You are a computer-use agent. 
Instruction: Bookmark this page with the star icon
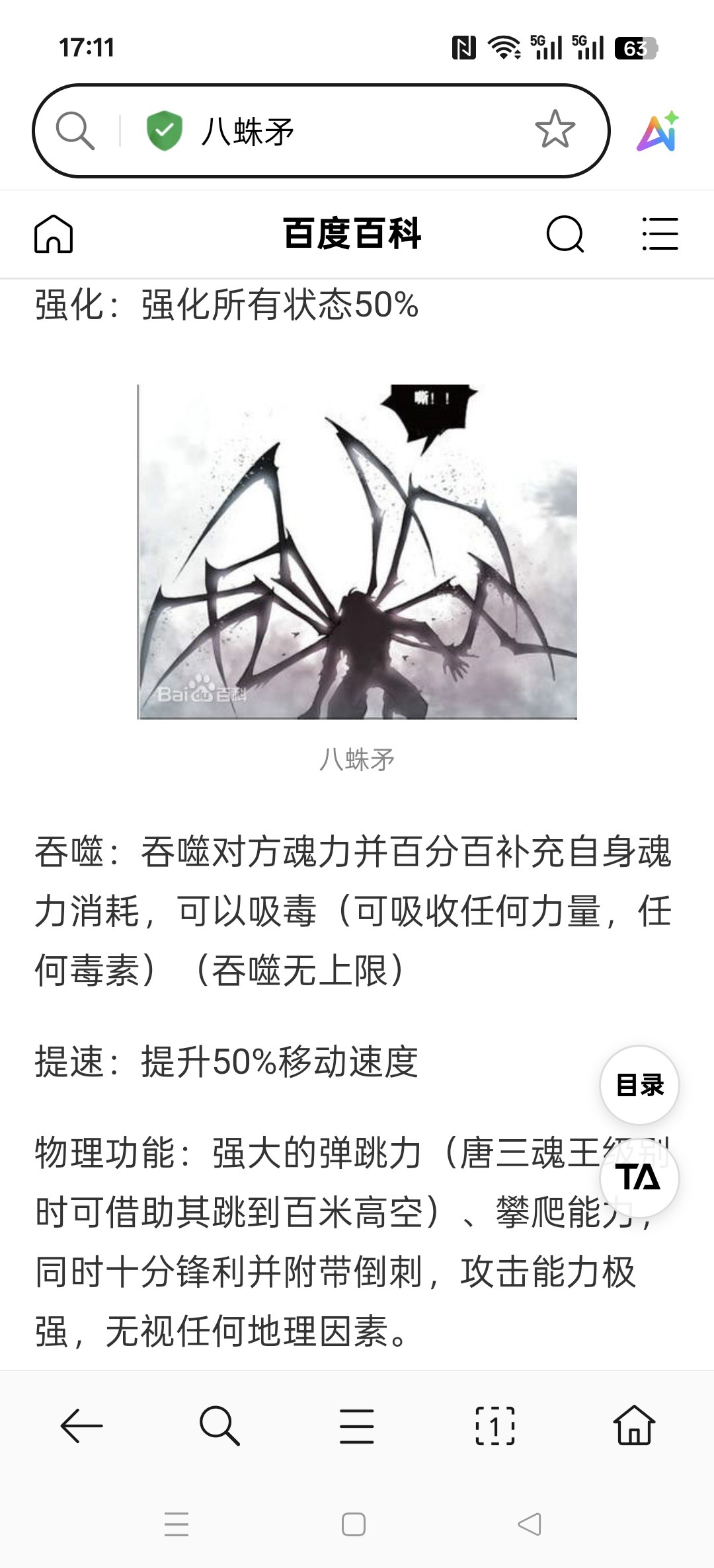click(x=554, y=130)
